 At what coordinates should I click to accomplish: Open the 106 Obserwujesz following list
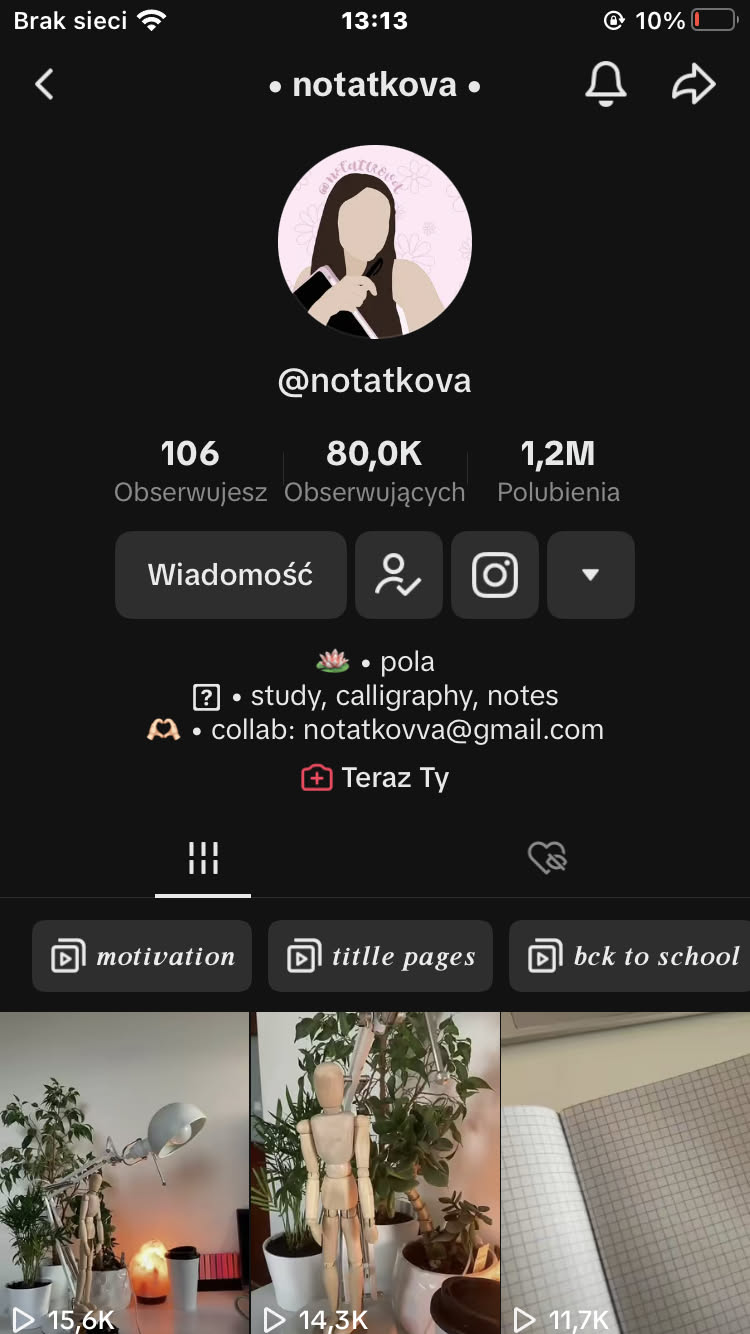coord(190,470)
